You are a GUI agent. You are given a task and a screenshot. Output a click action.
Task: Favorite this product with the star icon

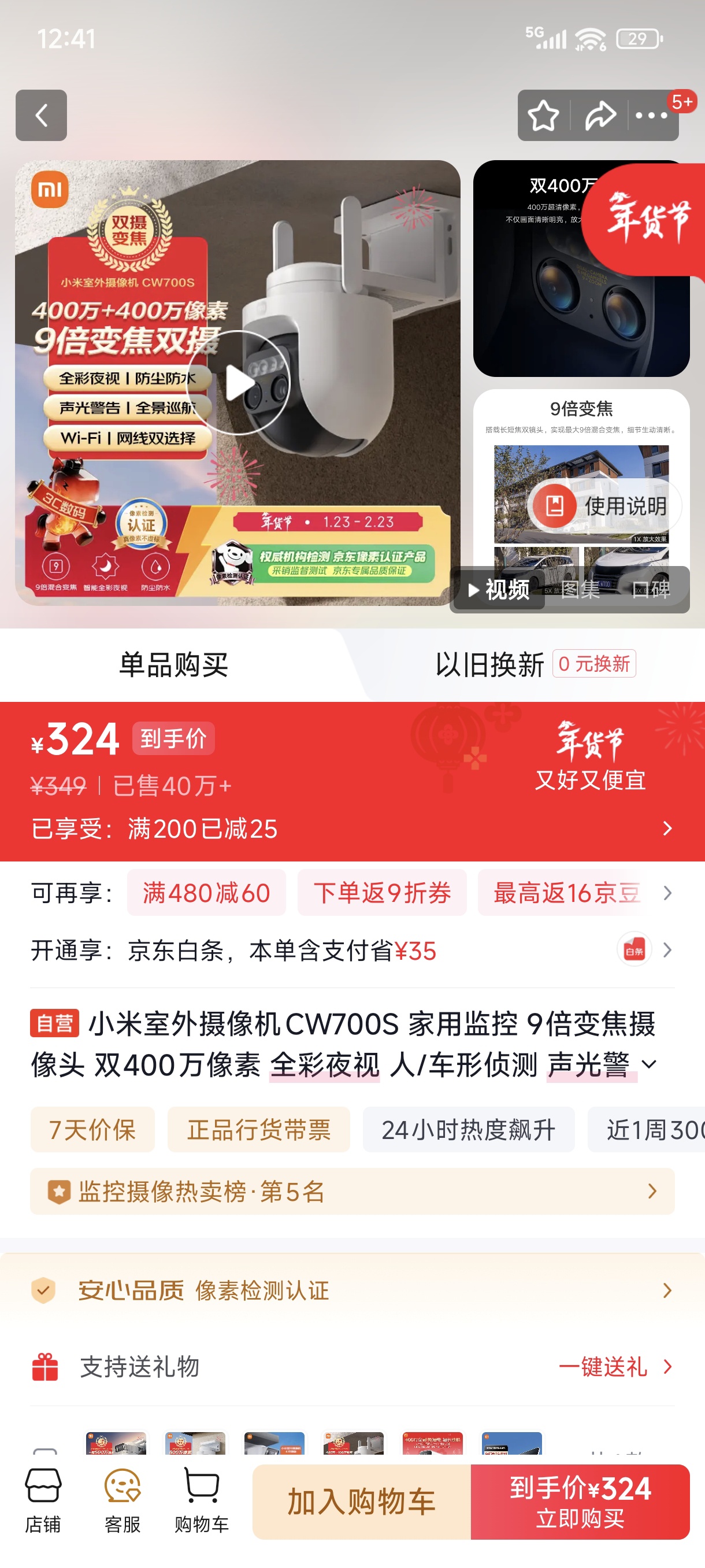pyautogui.click(x=543, y=116)
